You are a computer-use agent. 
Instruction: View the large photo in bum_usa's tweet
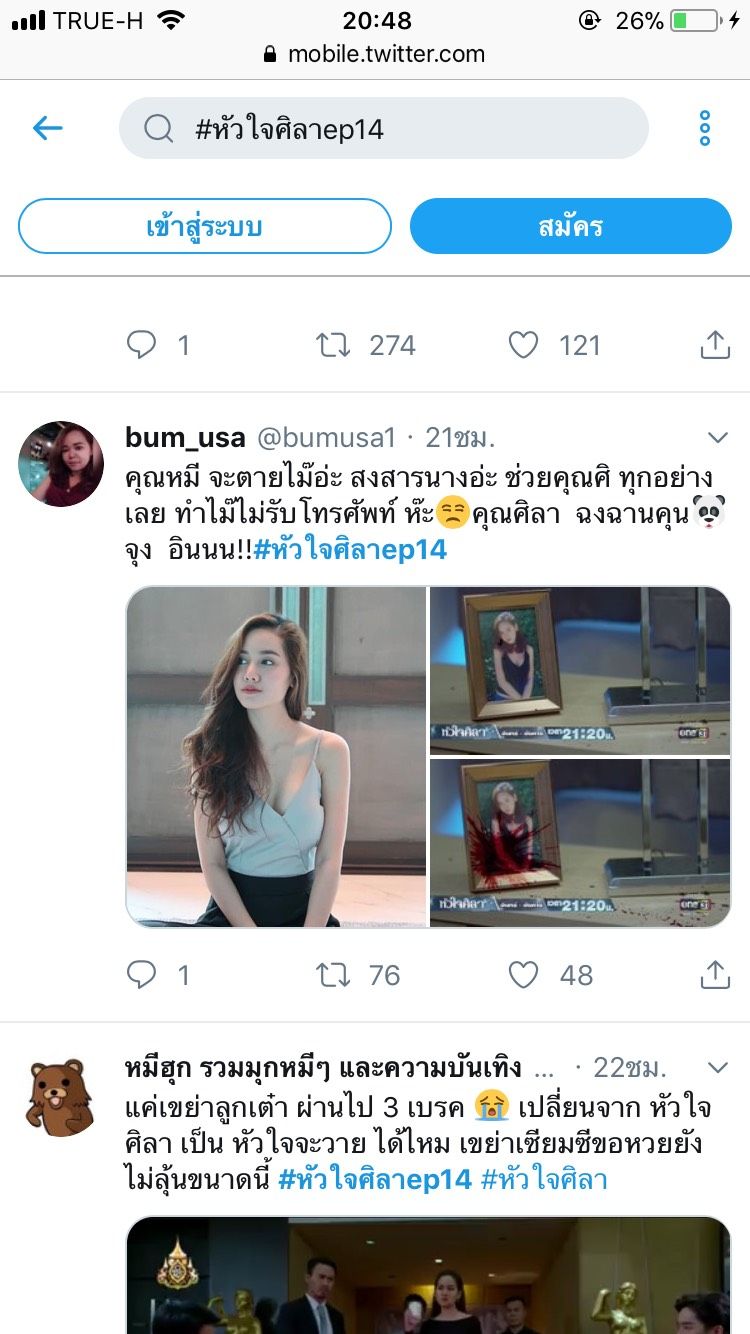tap(276, 756)
